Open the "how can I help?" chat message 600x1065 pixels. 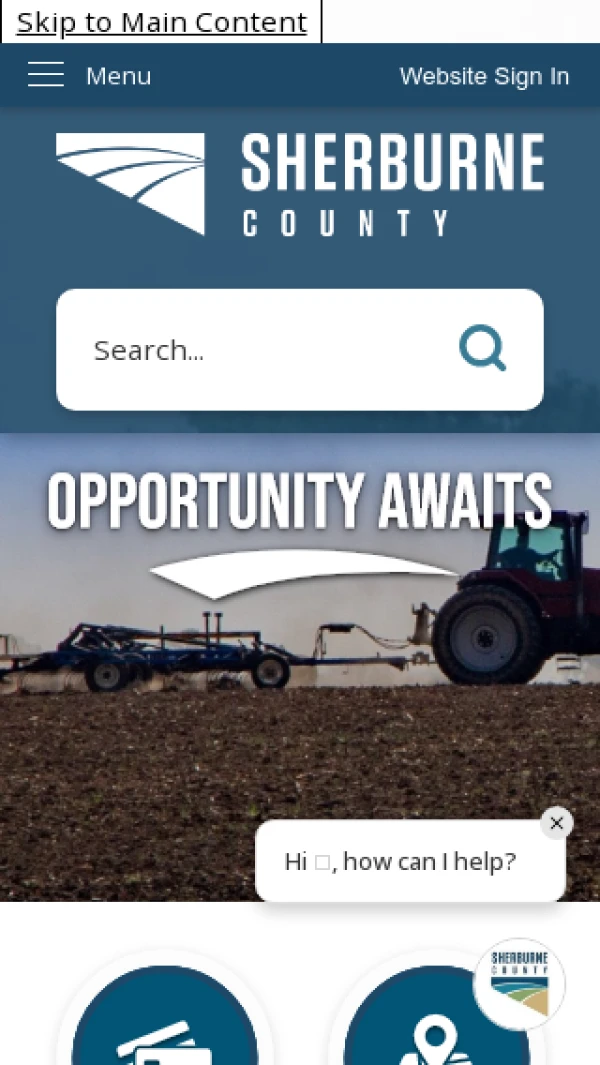pos(400,862)
